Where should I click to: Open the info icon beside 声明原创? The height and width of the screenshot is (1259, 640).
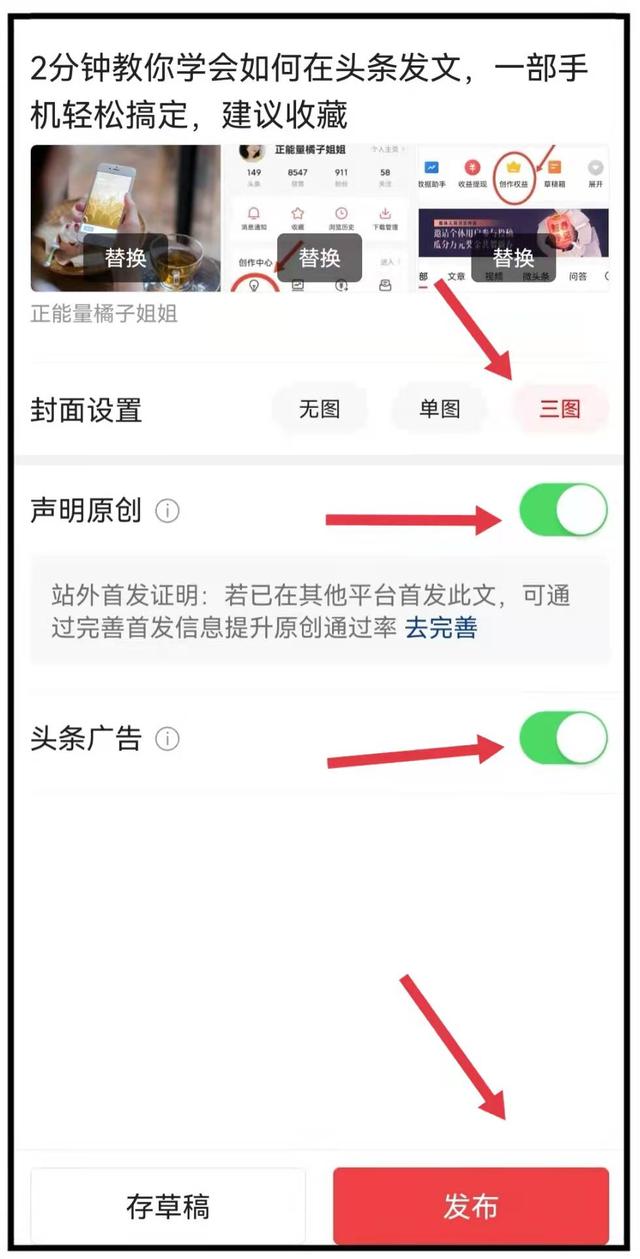168,511
